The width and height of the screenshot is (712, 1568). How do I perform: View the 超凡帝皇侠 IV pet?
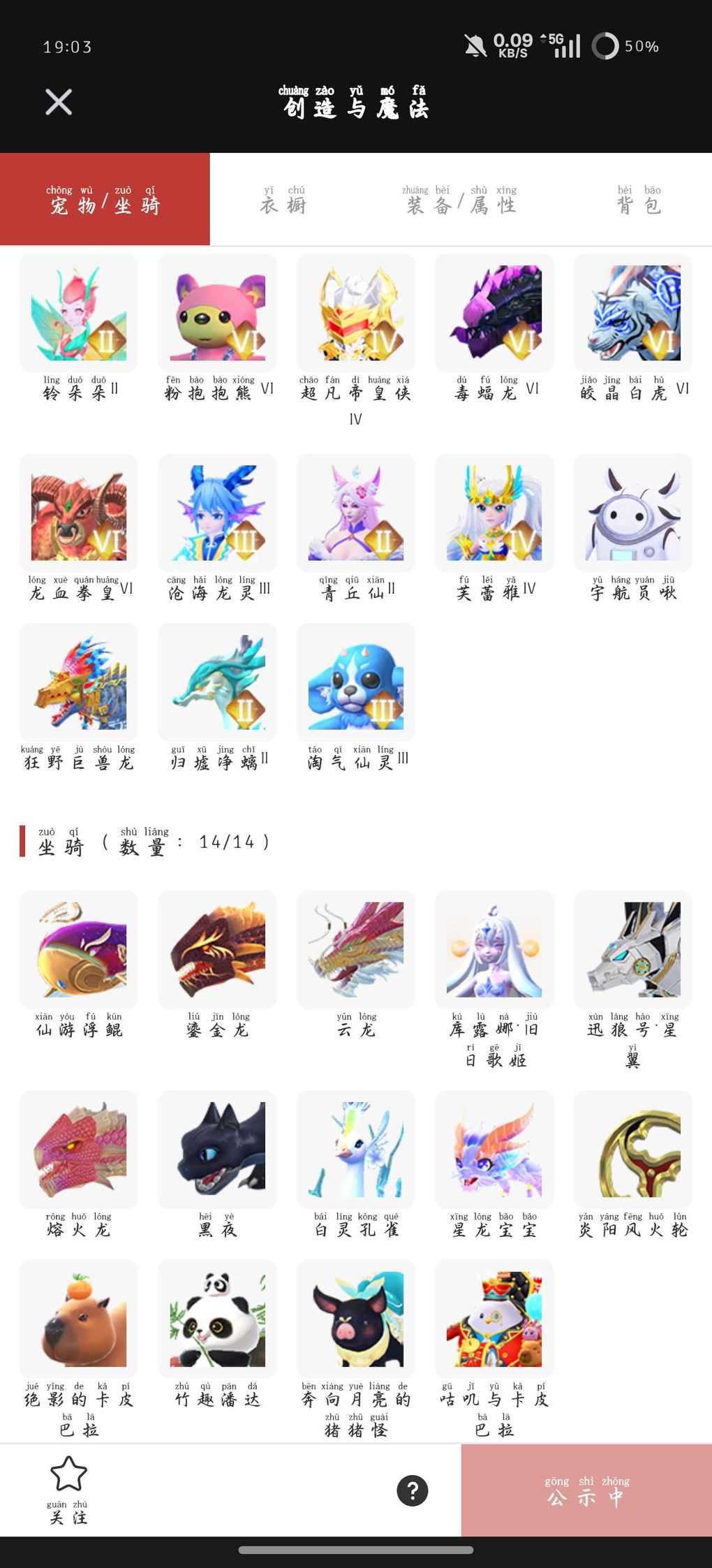tap(356, 314)
